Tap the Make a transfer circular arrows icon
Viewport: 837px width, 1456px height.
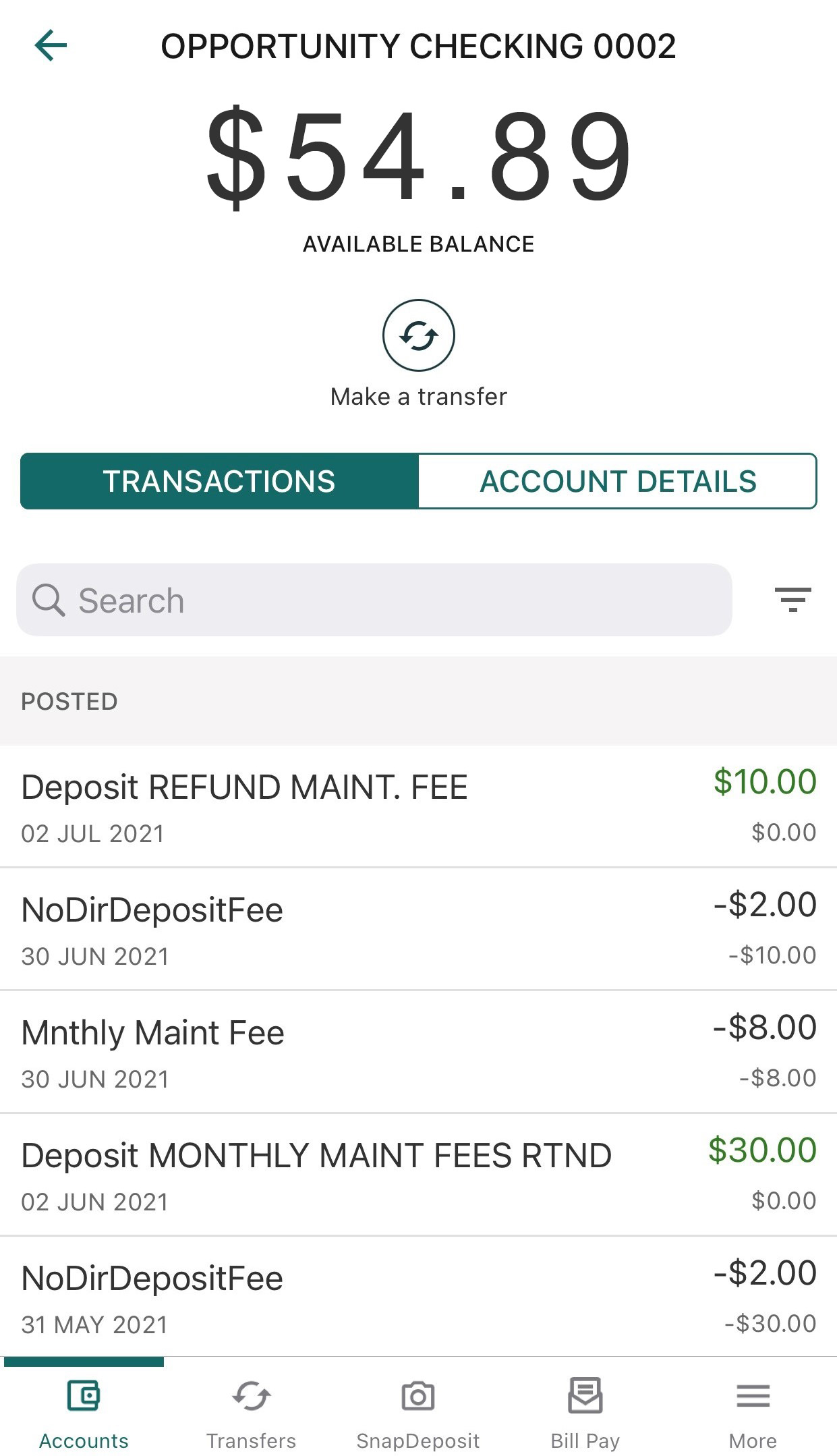point(418,335)
